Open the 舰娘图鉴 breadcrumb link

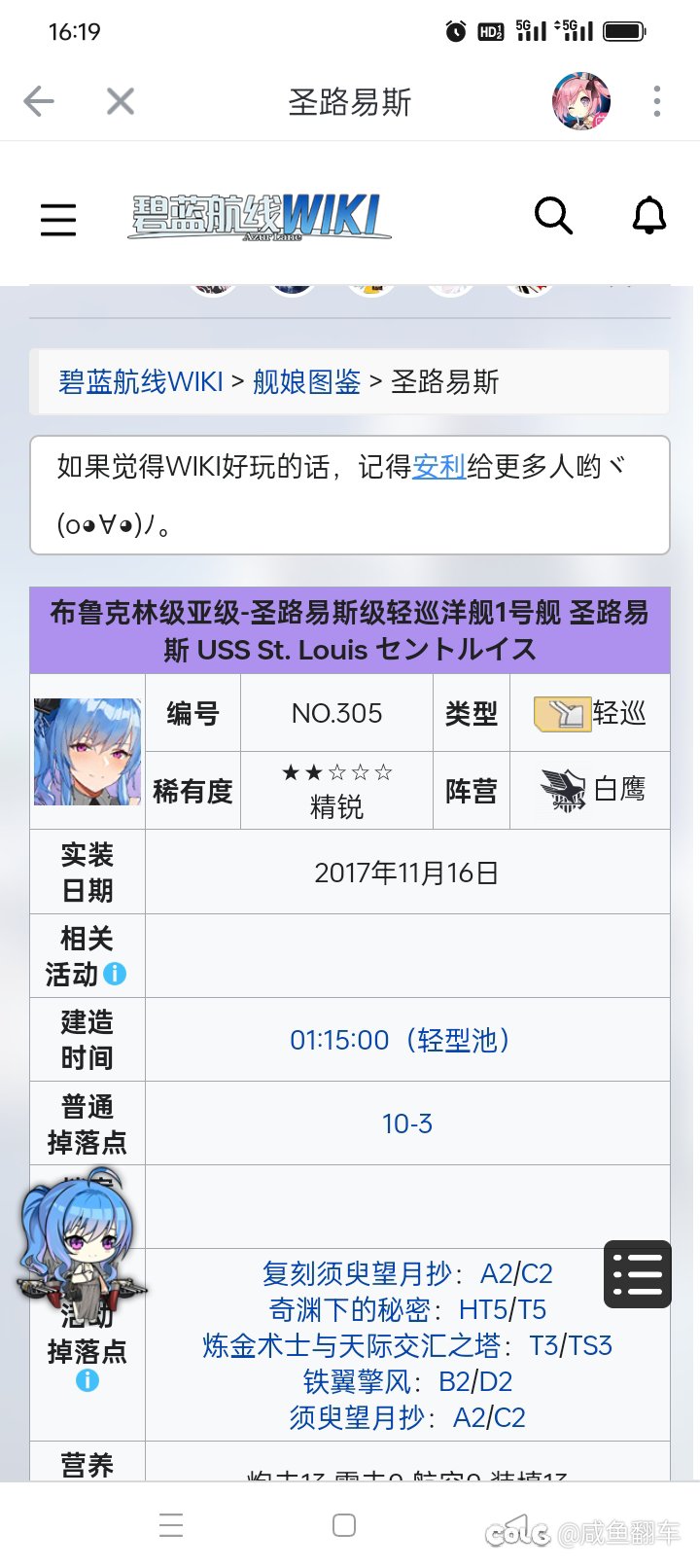point(306,381)
